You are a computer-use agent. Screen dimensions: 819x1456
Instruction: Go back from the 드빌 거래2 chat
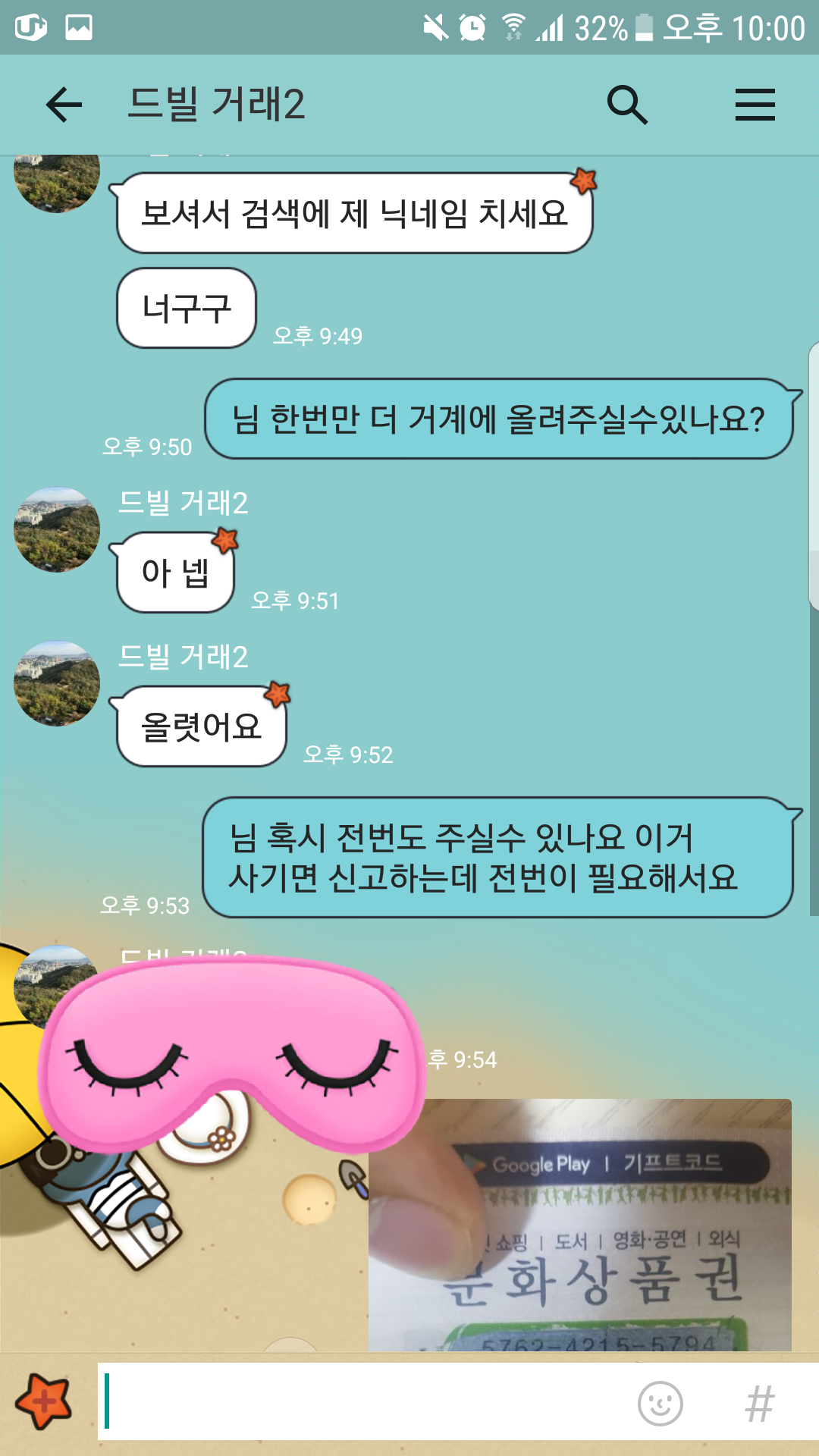click(x=64, y=105)
